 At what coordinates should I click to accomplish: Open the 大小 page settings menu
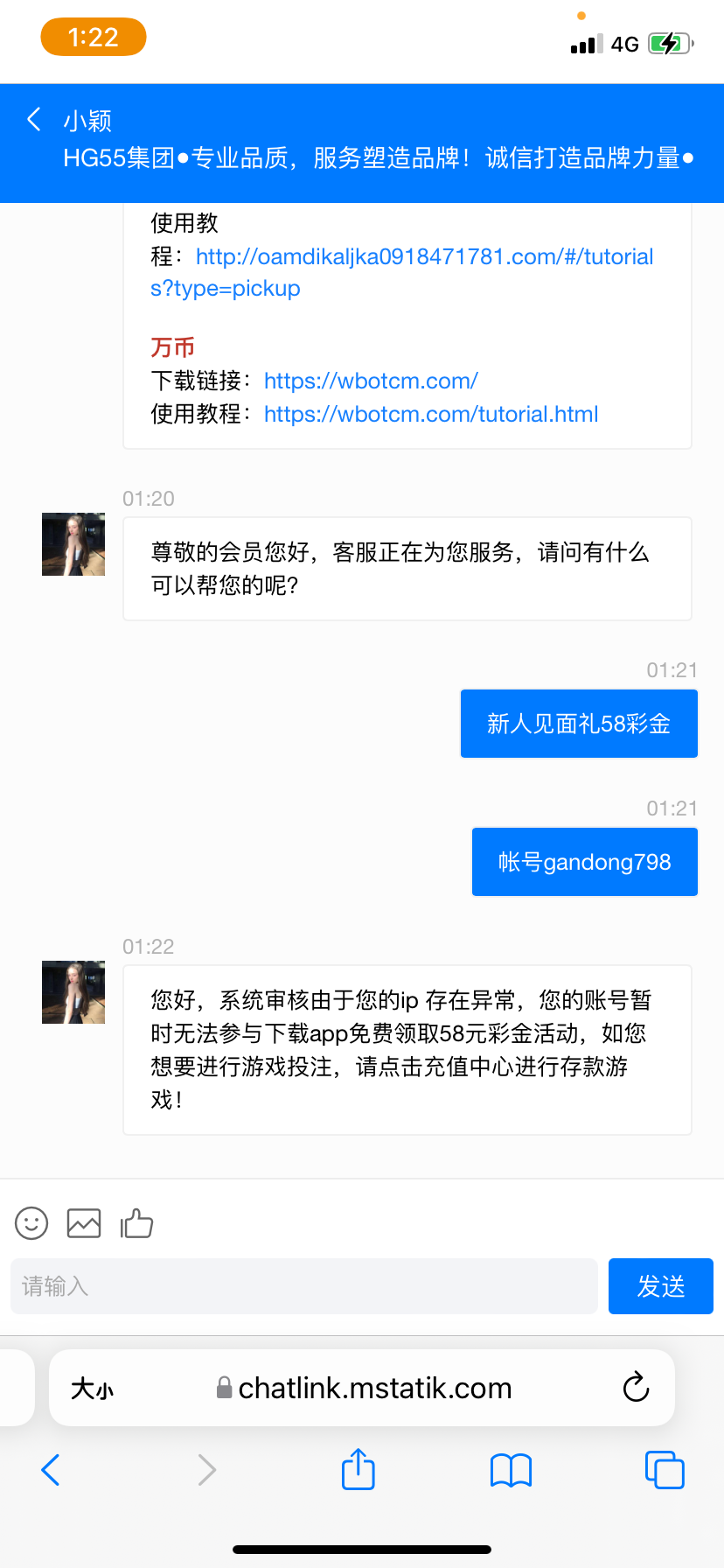93,1389
